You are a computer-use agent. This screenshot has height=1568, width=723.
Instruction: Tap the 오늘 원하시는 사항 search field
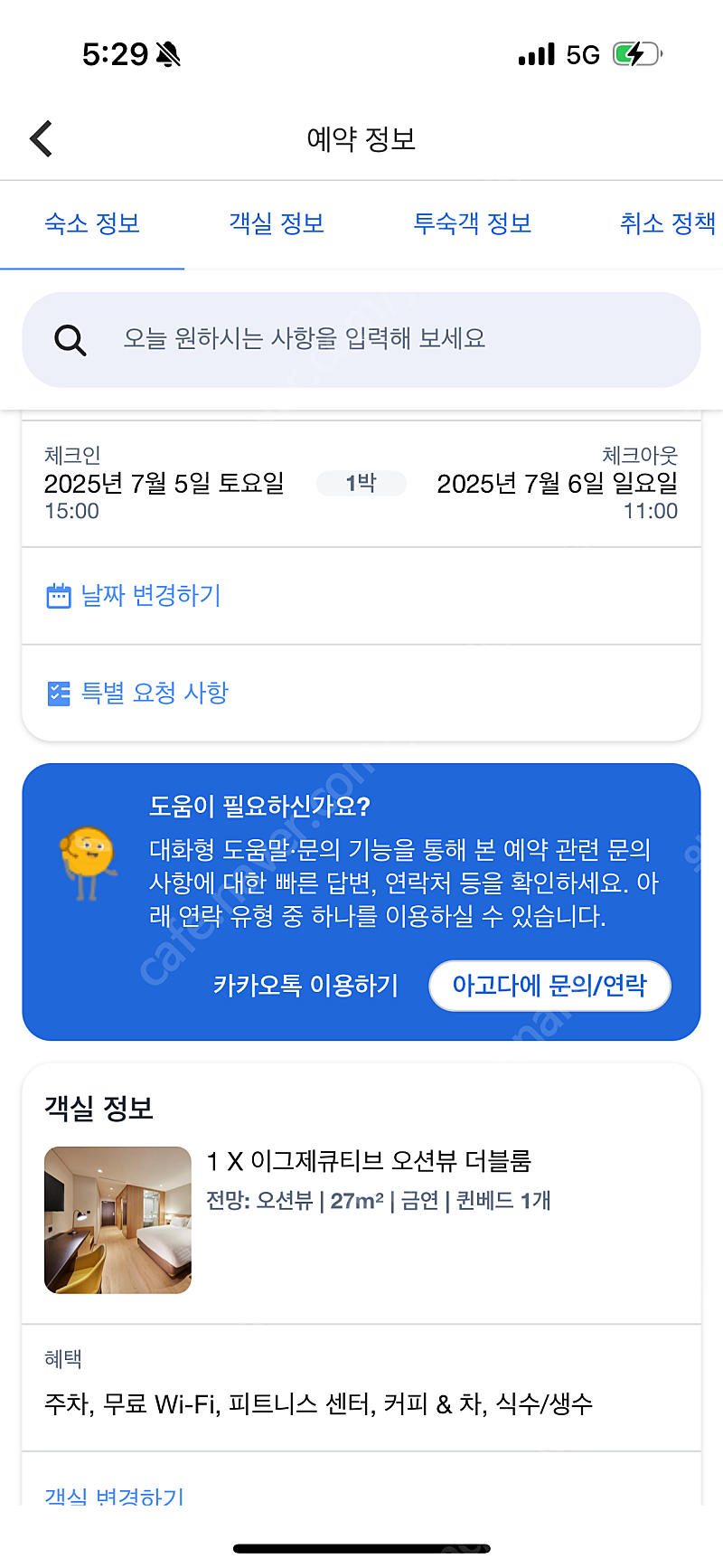(x=361, y=339)
